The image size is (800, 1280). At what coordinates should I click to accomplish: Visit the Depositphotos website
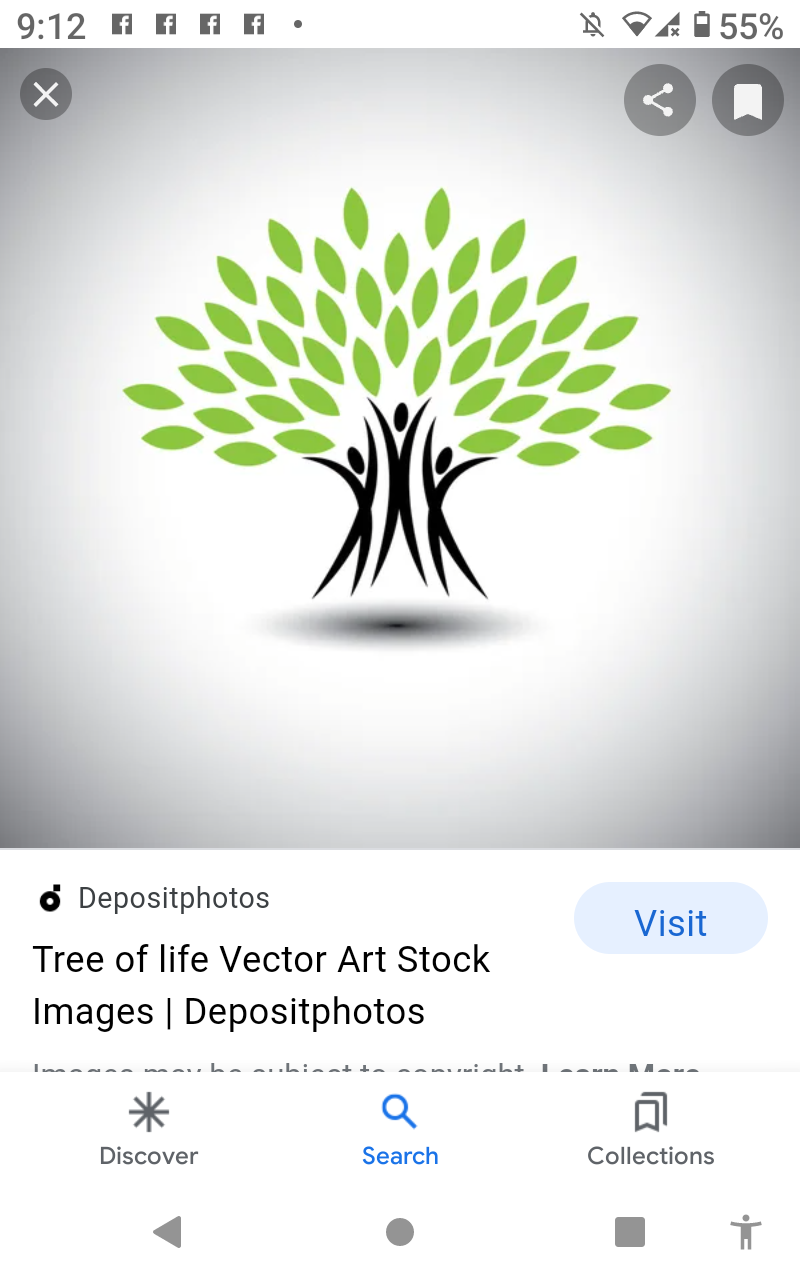(670, 920)
